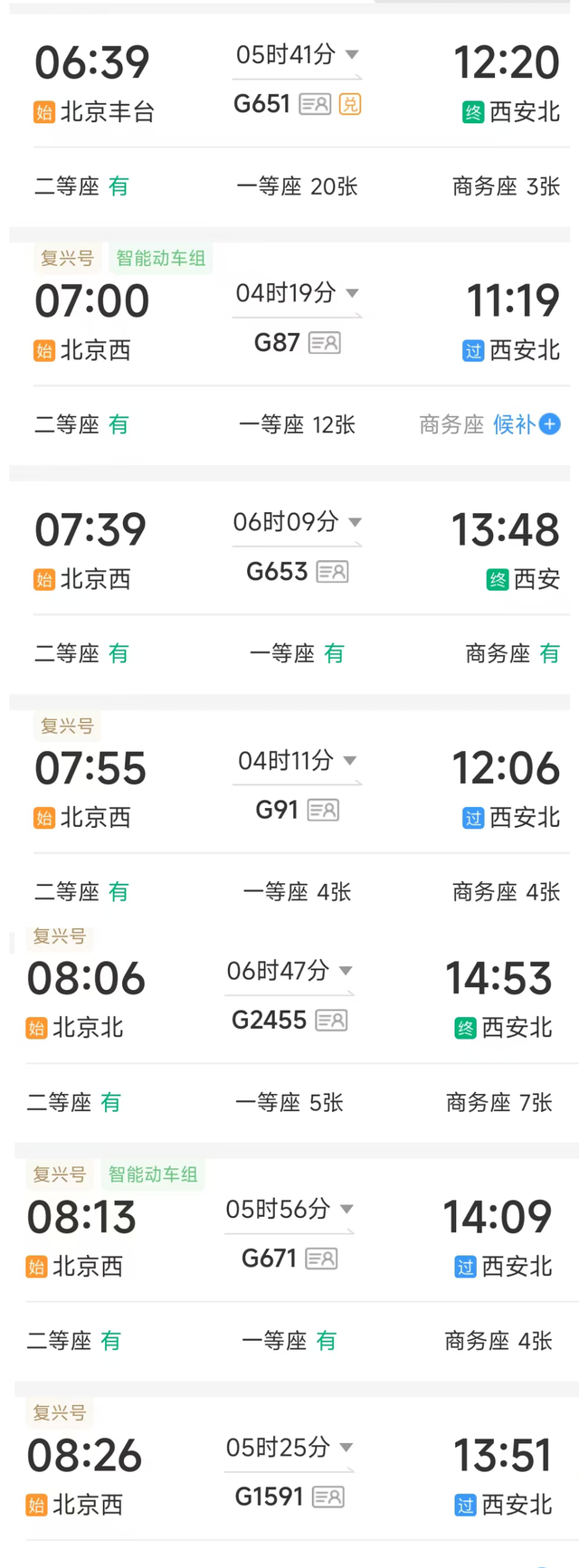Expand the 05时56分 duration for G671

point(289,1210)
